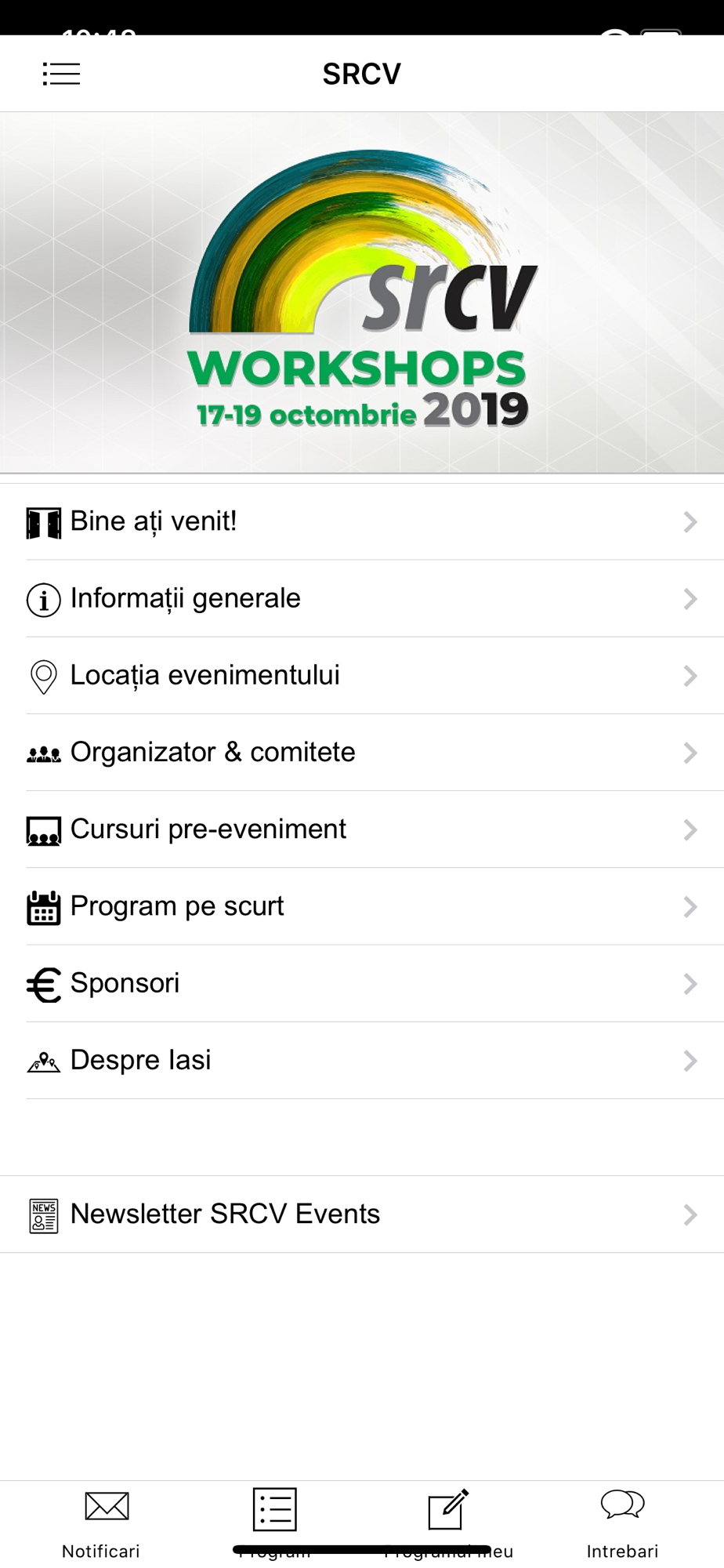Open Newsletter SRCV Events
724x1568 pixels.
[362, 1214]
